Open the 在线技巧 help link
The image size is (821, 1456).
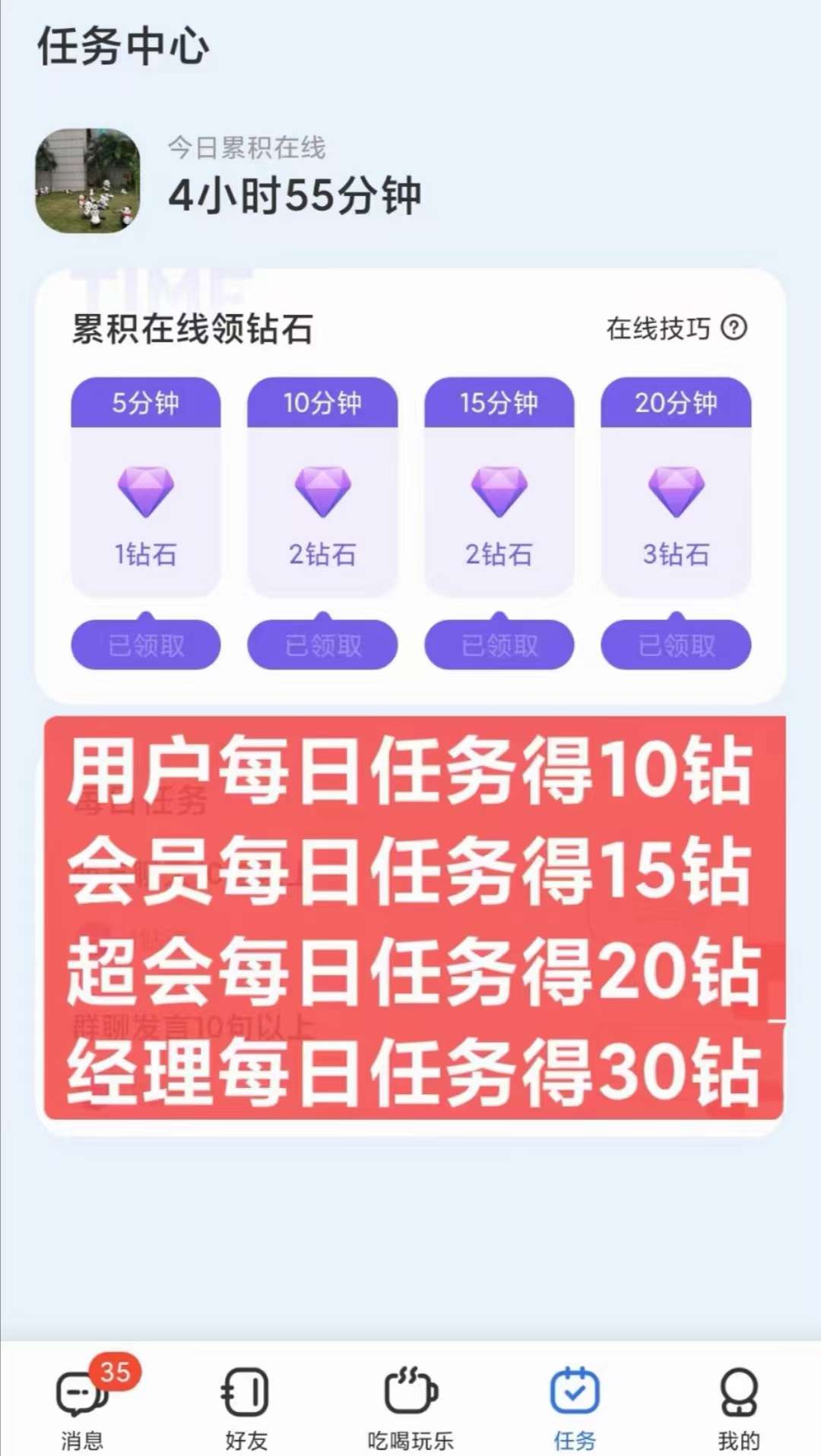677,328
